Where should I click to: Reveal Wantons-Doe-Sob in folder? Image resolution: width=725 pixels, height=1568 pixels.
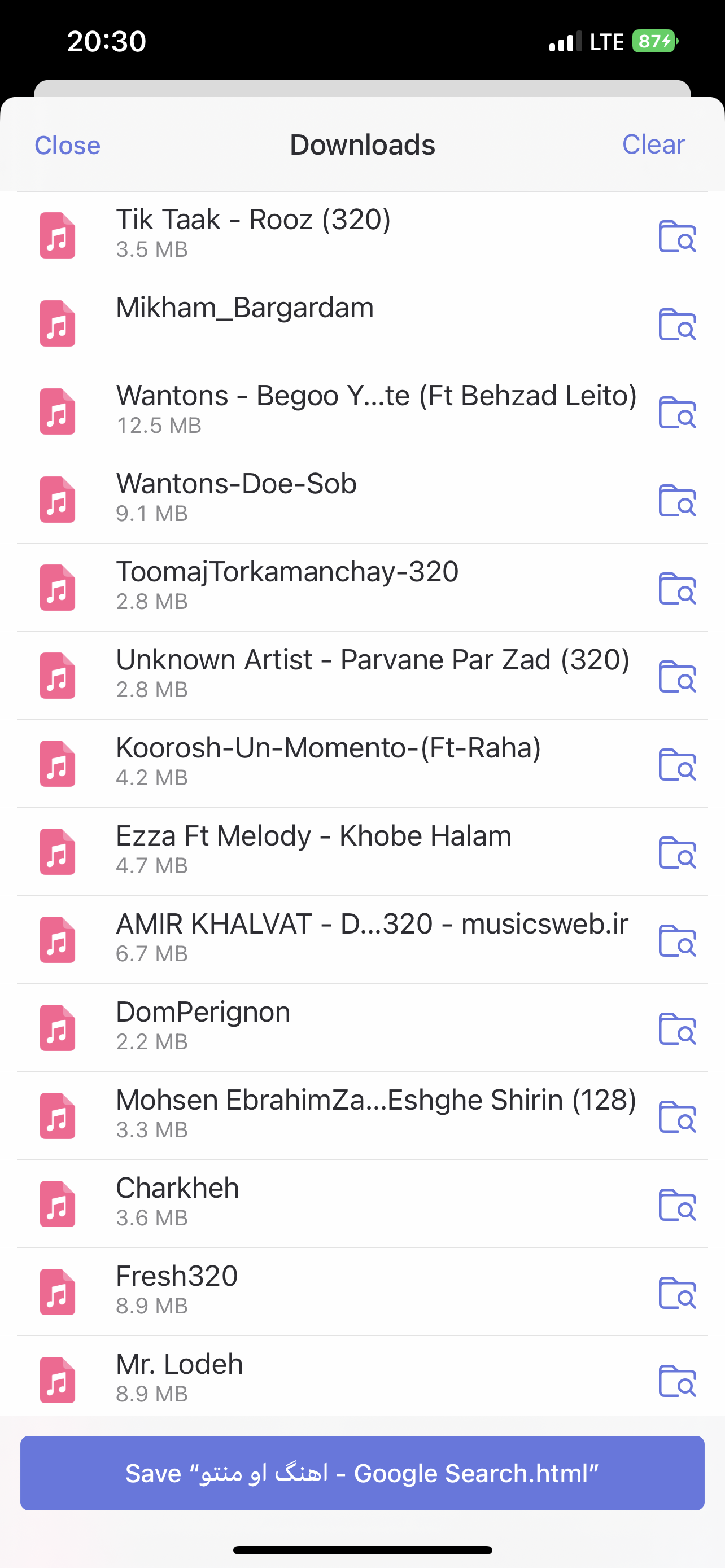click(677, 500)
